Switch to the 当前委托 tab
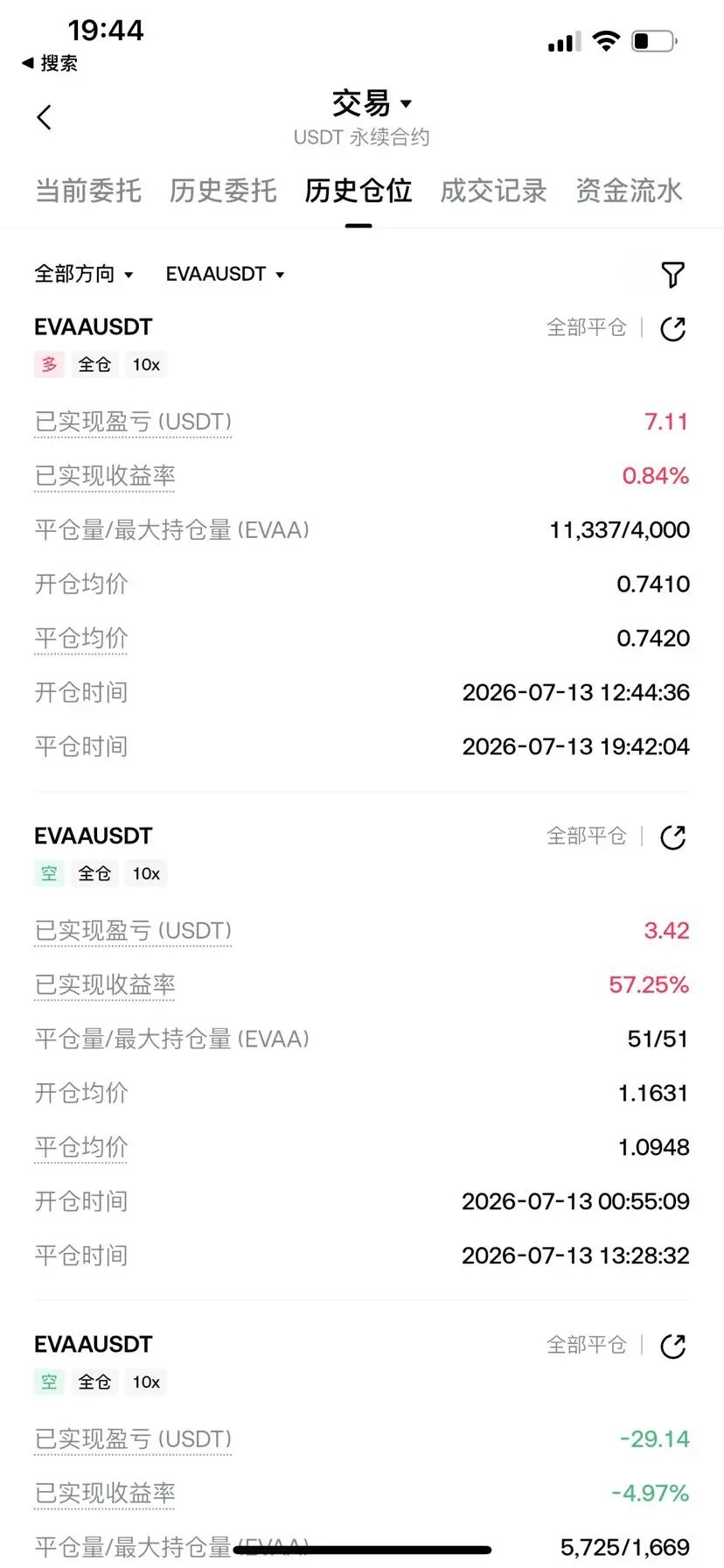 pyautogui.click(x=88, y=191)
